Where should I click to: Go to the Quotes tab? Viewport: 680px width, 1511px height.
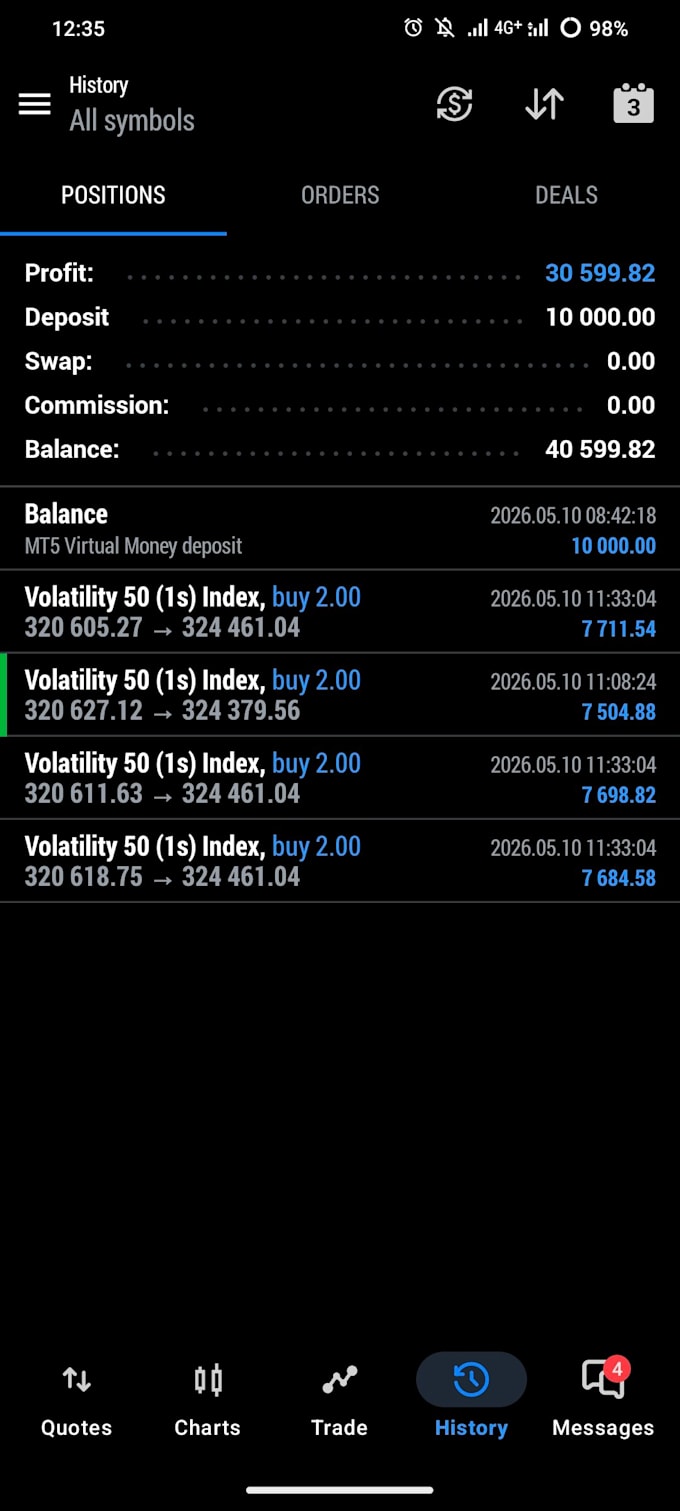point(76,1398)
